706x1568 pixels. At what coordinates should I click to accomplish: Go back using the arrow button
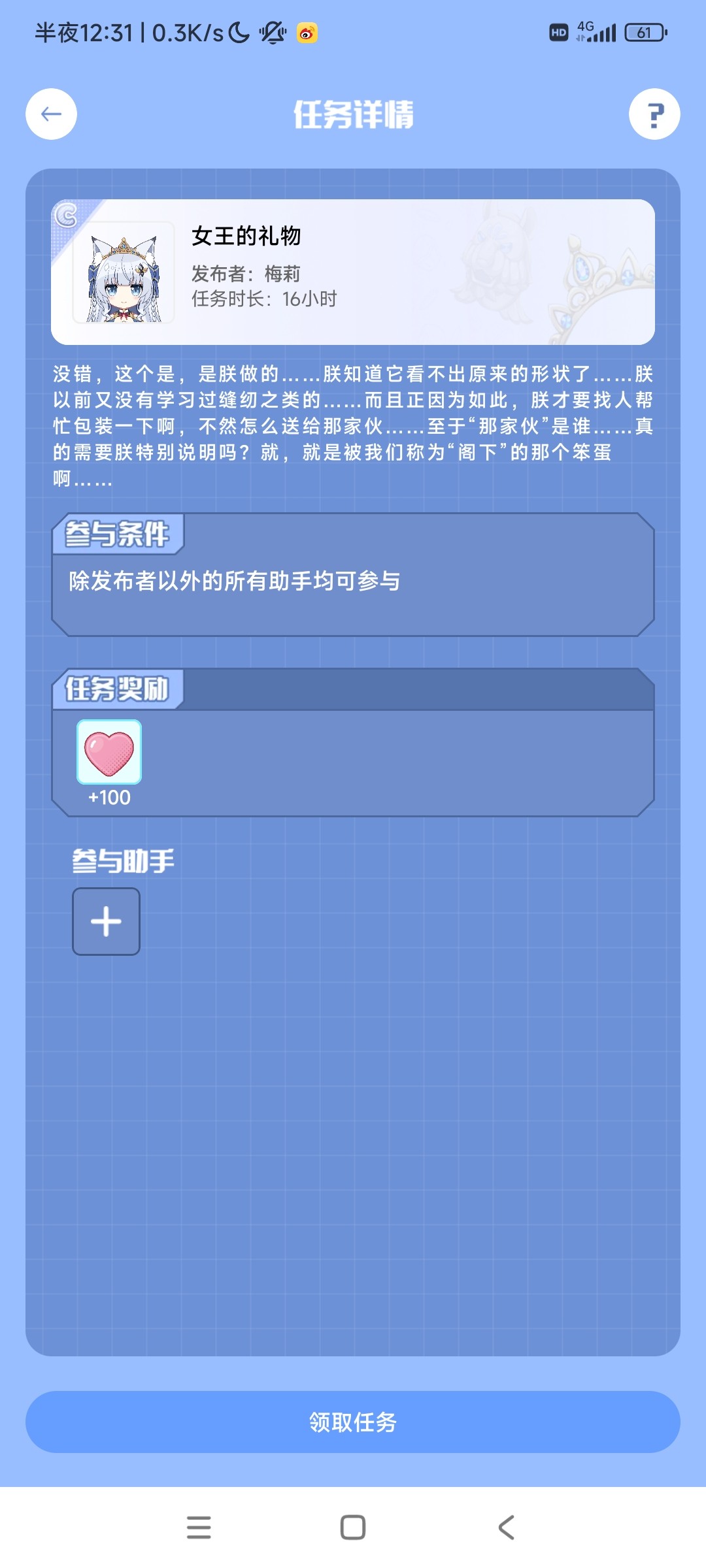pyautogui.click(x=51, y=114)
